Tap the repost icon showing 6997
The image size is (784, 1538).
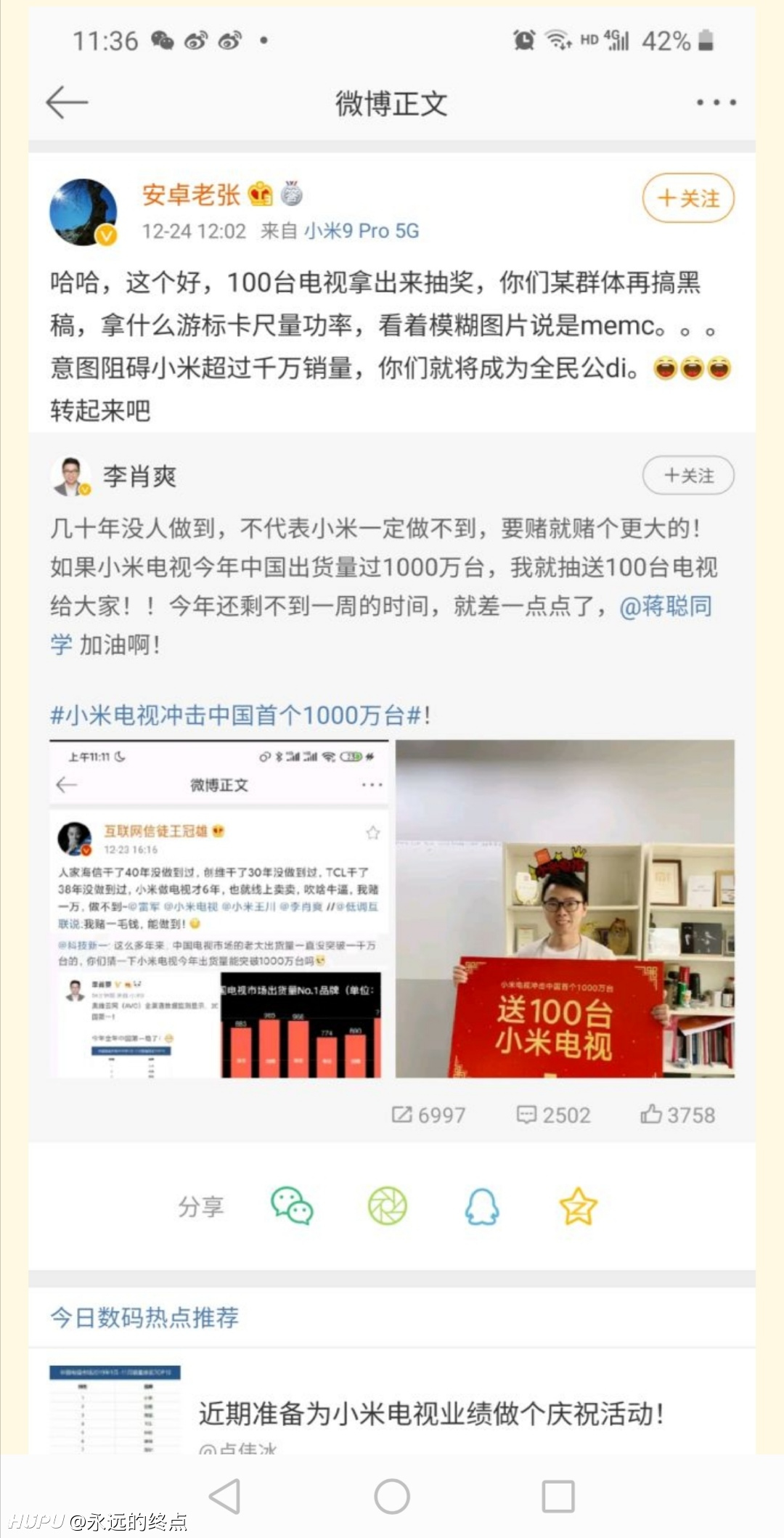(x=428, y=1115)
